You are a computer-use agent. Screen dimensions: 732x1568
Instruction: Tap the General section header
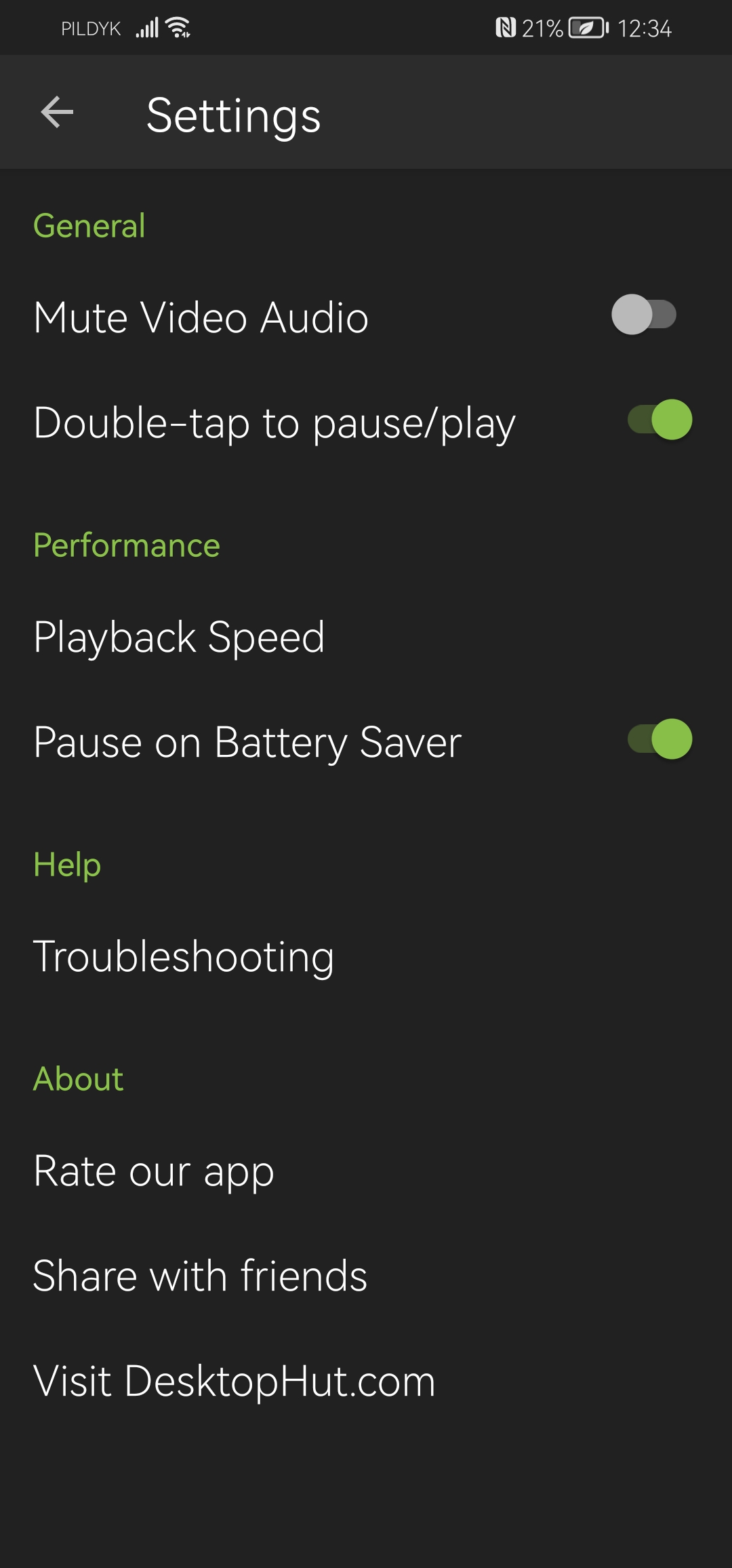(89, 225)
